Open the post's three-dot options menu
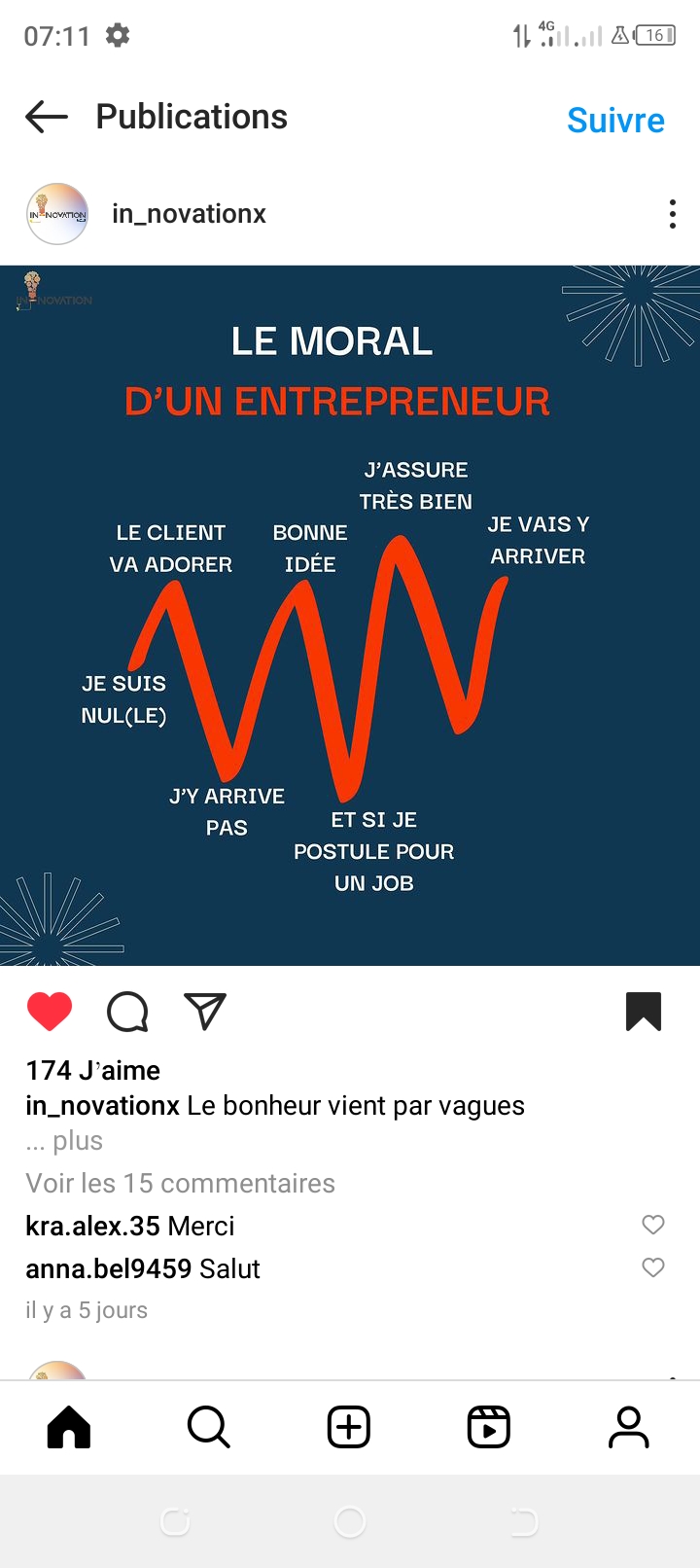Viewport: 700px width, 1568px height. pyautogui.click(x=672, y=214)
